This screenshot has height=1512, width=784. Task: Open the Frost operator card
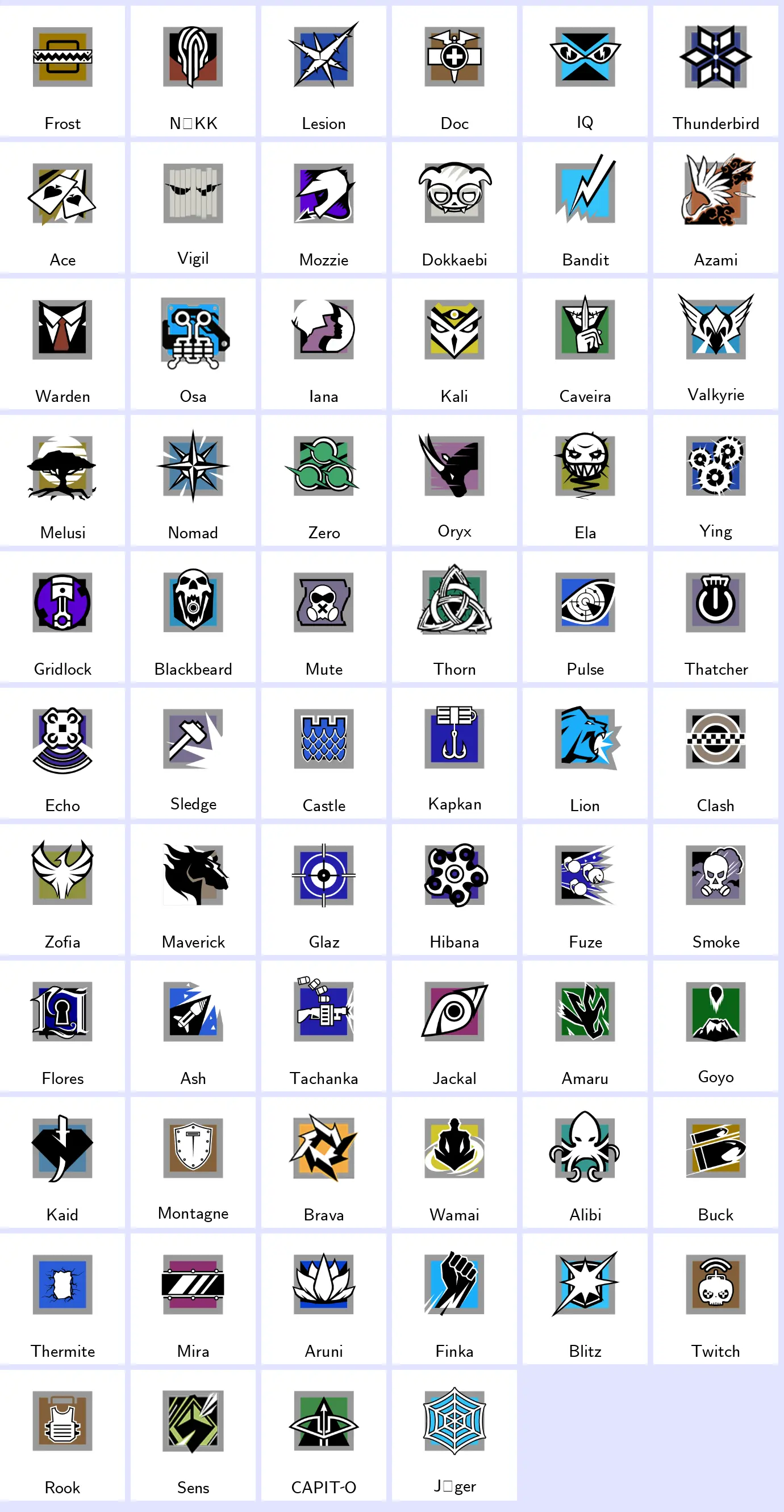pyautogui.click(x=62, y=72)
